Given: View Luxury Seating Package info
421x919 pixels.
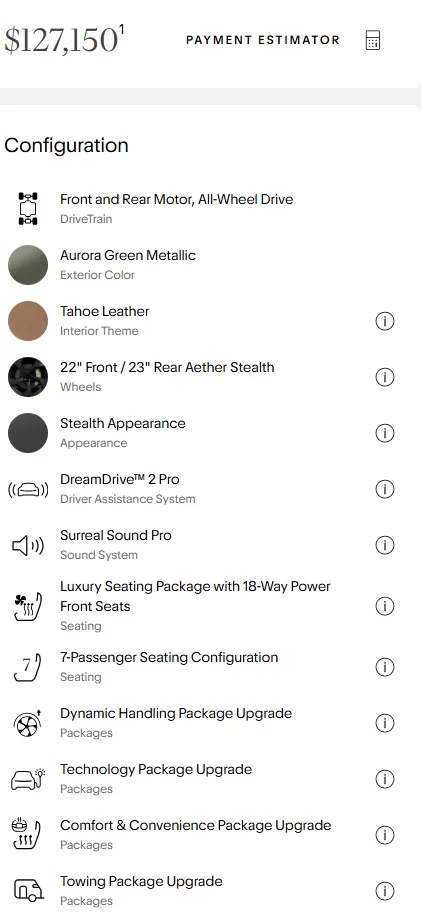Looking at the screenshot, I should click(385, 606).
